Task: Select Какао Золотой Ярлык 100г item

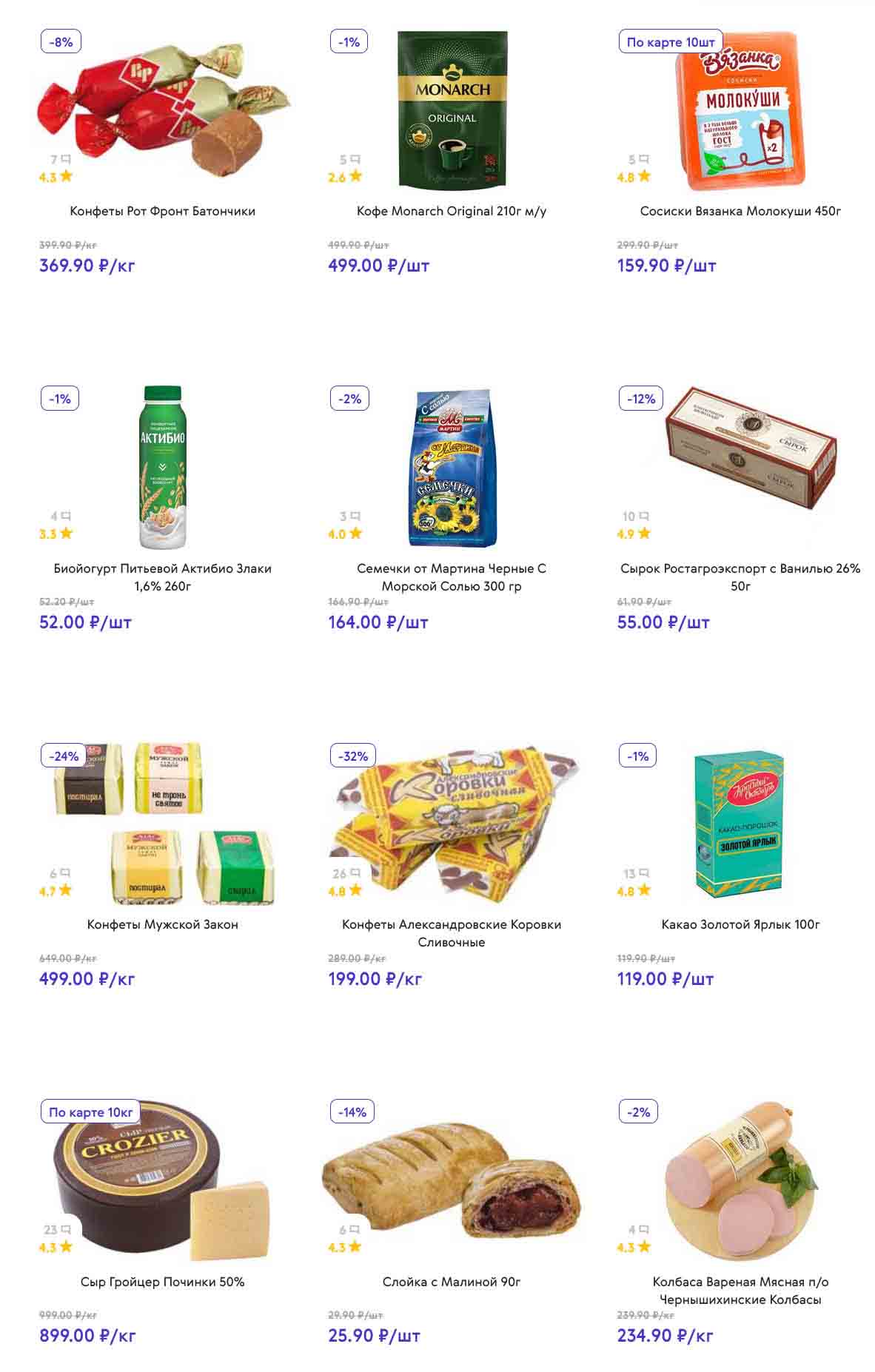Action: [740, 924]
